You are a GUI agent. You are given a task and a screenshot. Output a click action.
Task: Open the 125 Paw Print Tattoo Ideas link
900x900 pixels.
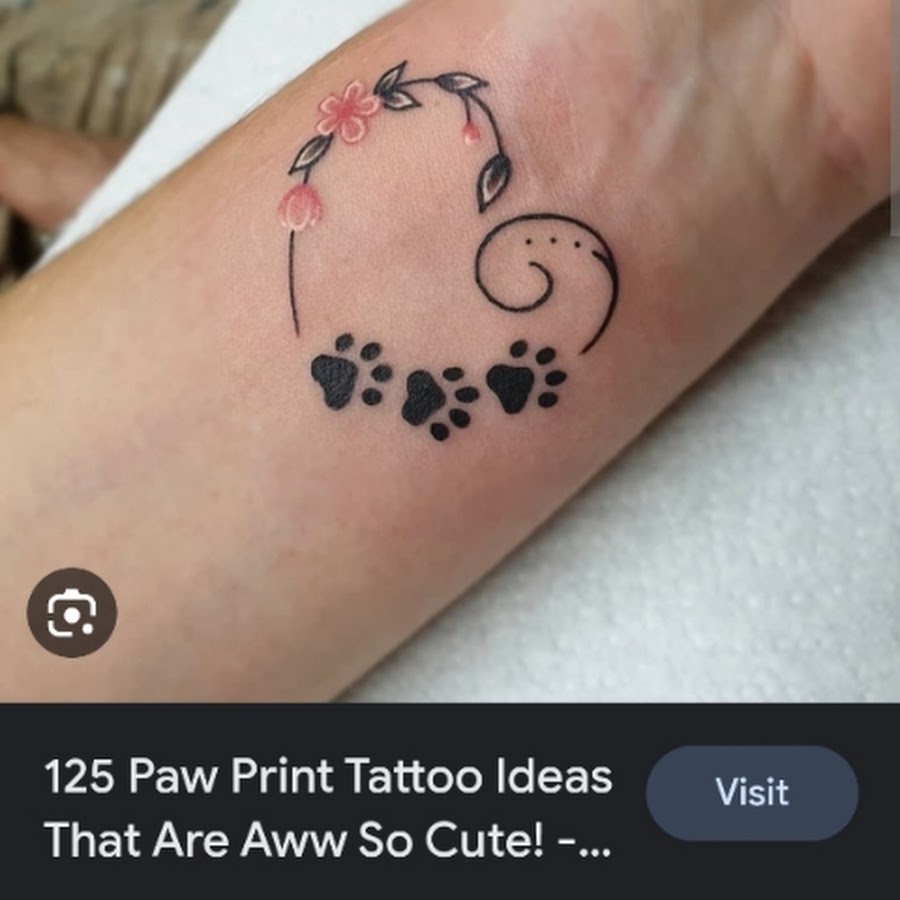pyautogui.click(x=328, y=808)
